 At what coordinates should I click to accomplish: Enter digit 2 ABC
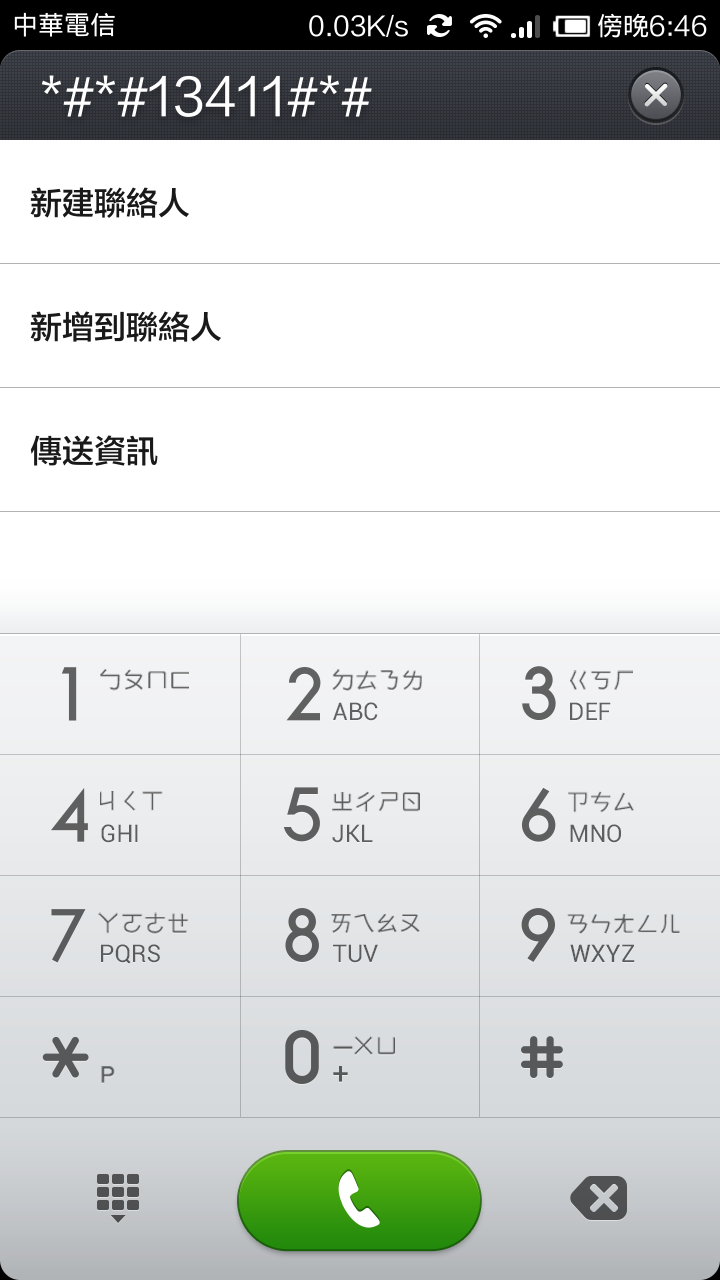click(x=360, y=694)
